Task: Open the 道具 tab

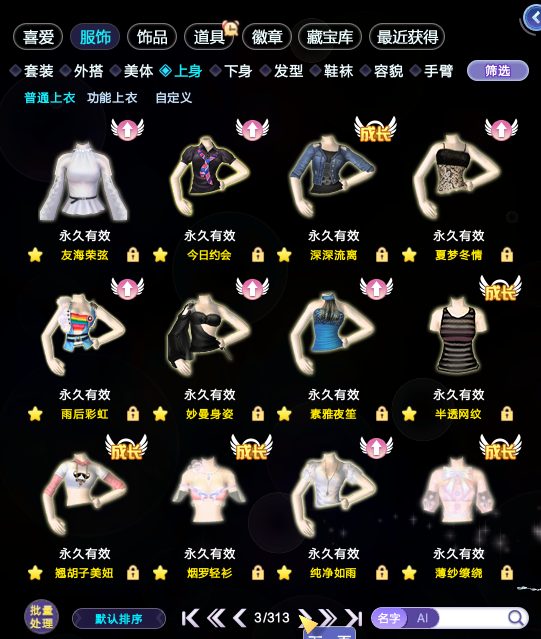Action: point(209,37)
